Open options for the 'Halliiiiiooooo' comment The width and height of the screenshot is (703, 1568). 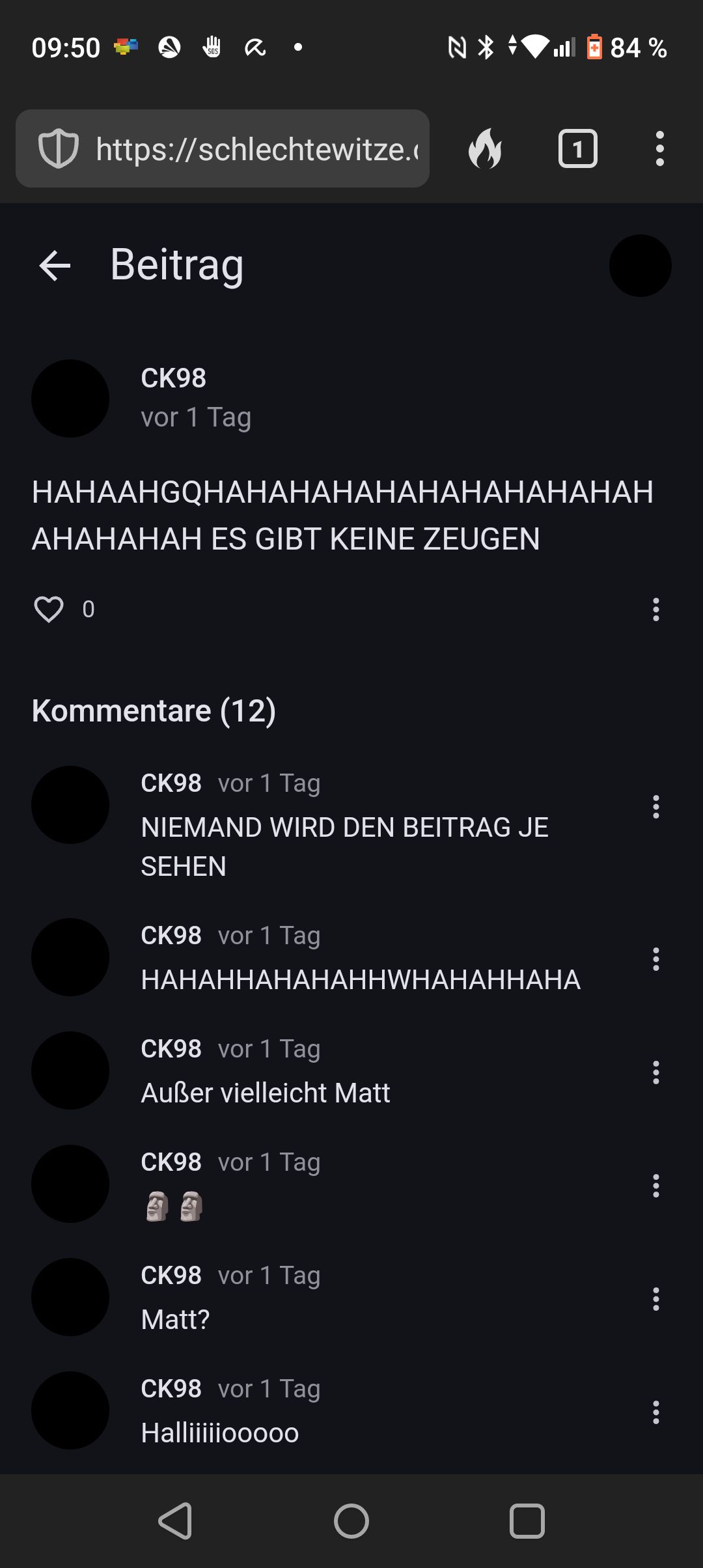[655, 1412]
